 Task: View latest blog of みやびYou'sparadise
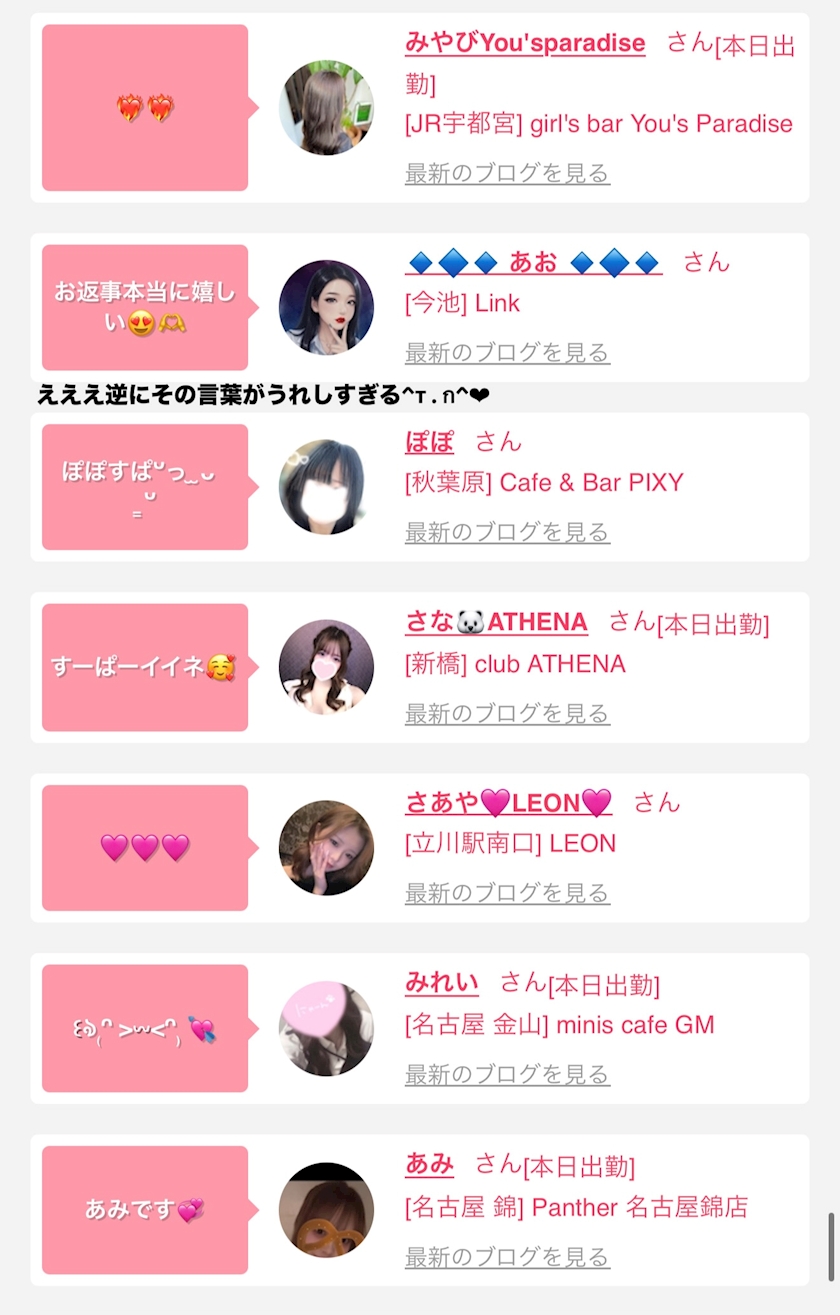507,173
